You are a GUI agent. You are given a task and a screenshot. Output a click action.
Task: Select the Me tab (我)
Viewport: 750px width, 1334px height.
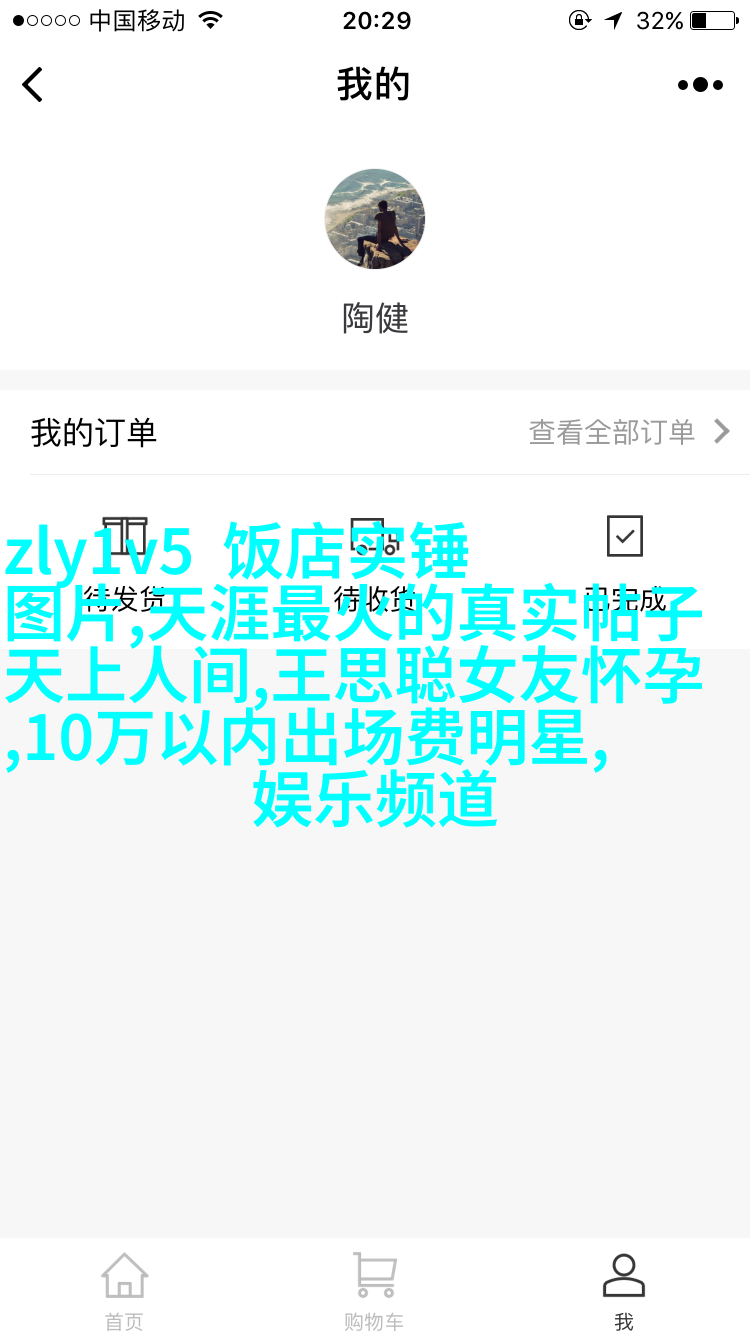pyautogui.click(x=624, y=1290)
